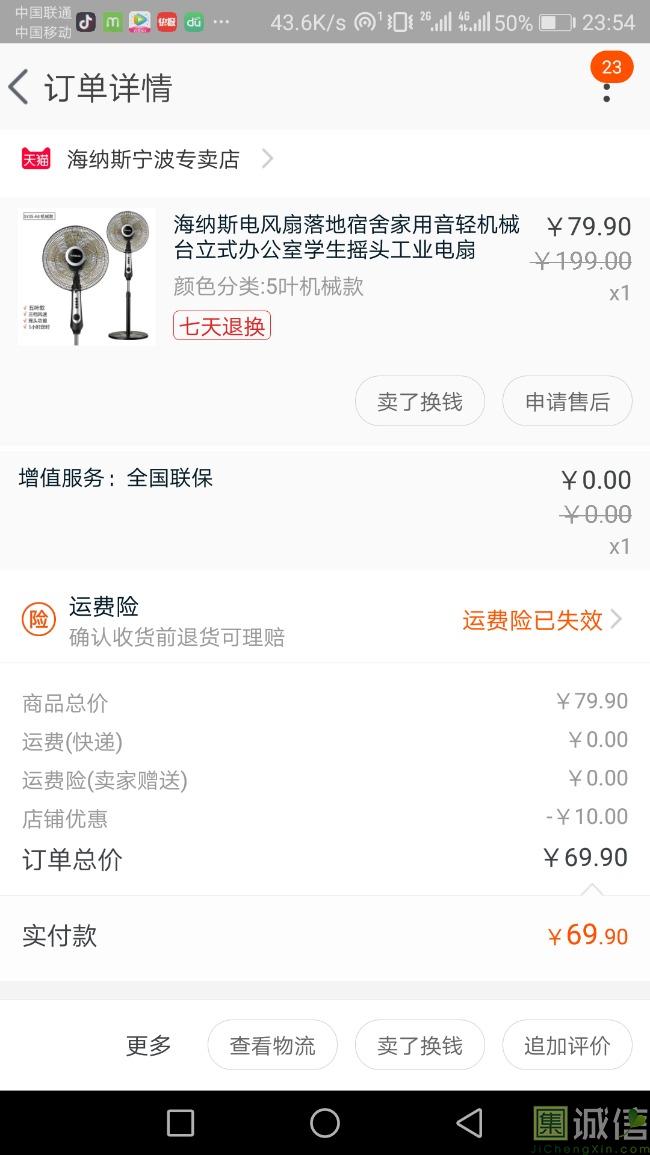Viewport: 650px width, 1155px height.
Task: Tap the 申请售后 button
Action: click(567, 402)
